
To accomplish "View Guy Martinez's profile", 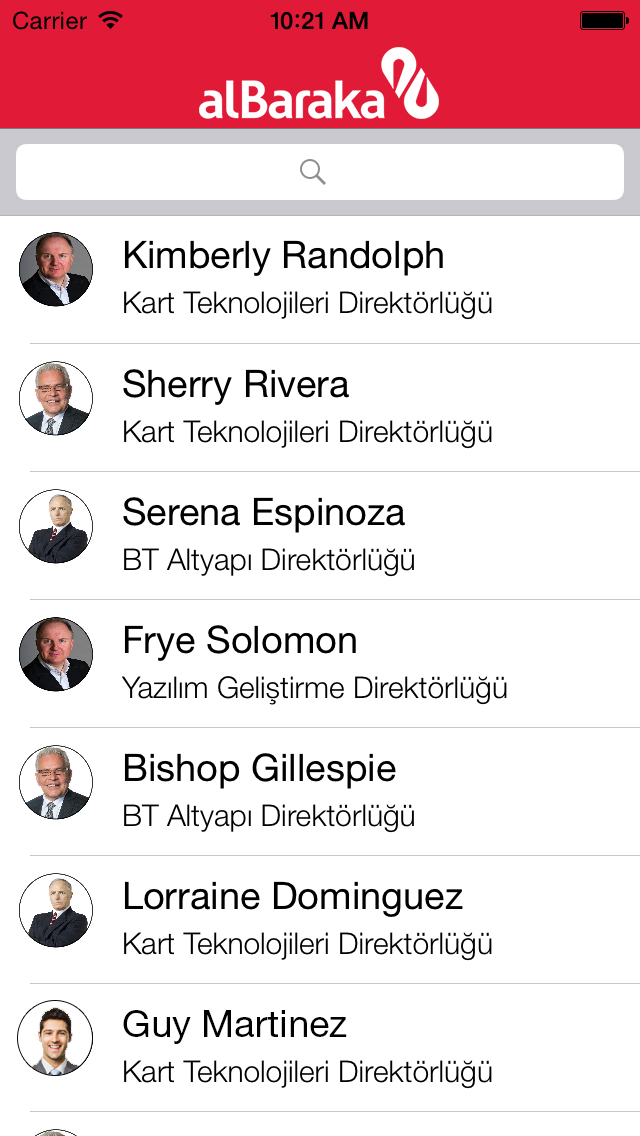I will click(320, 1047).
